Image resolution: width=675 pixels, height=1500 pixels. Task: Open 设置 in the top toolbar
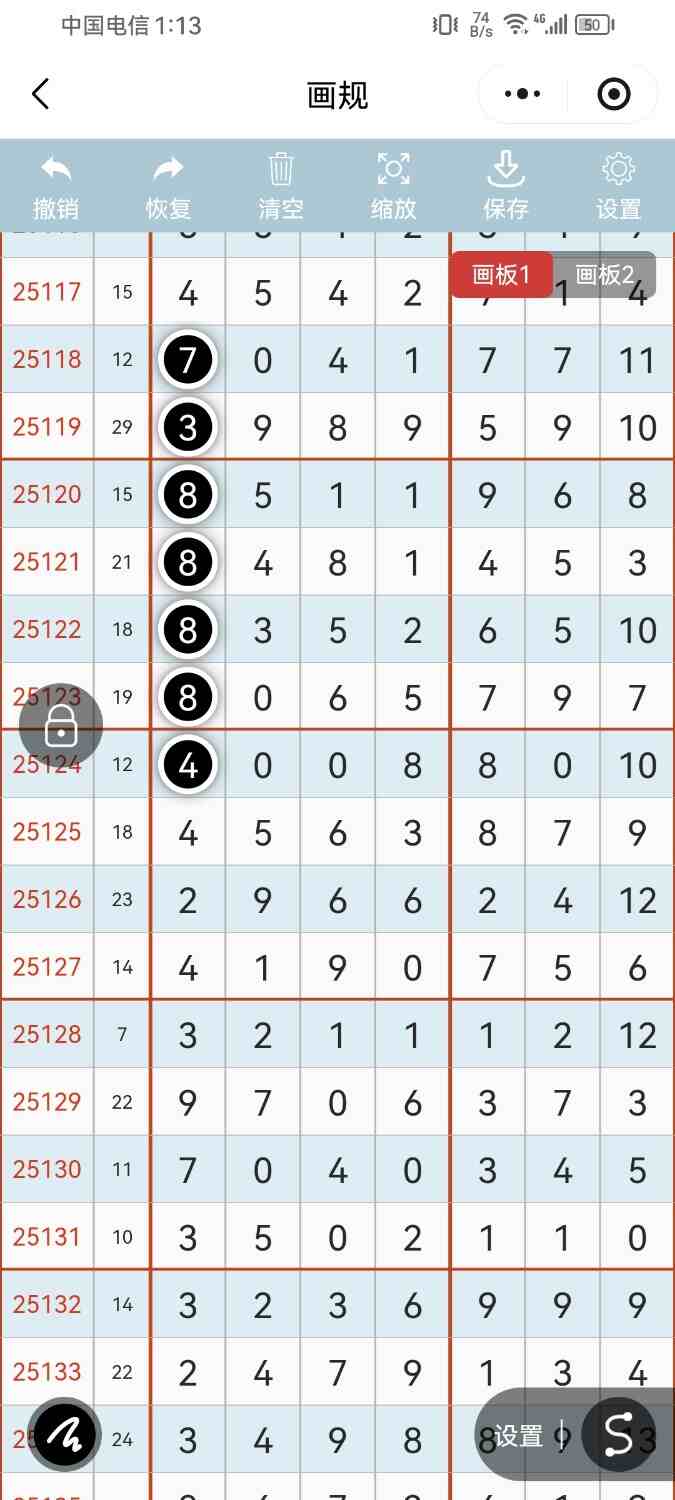[x=618, y=186]
